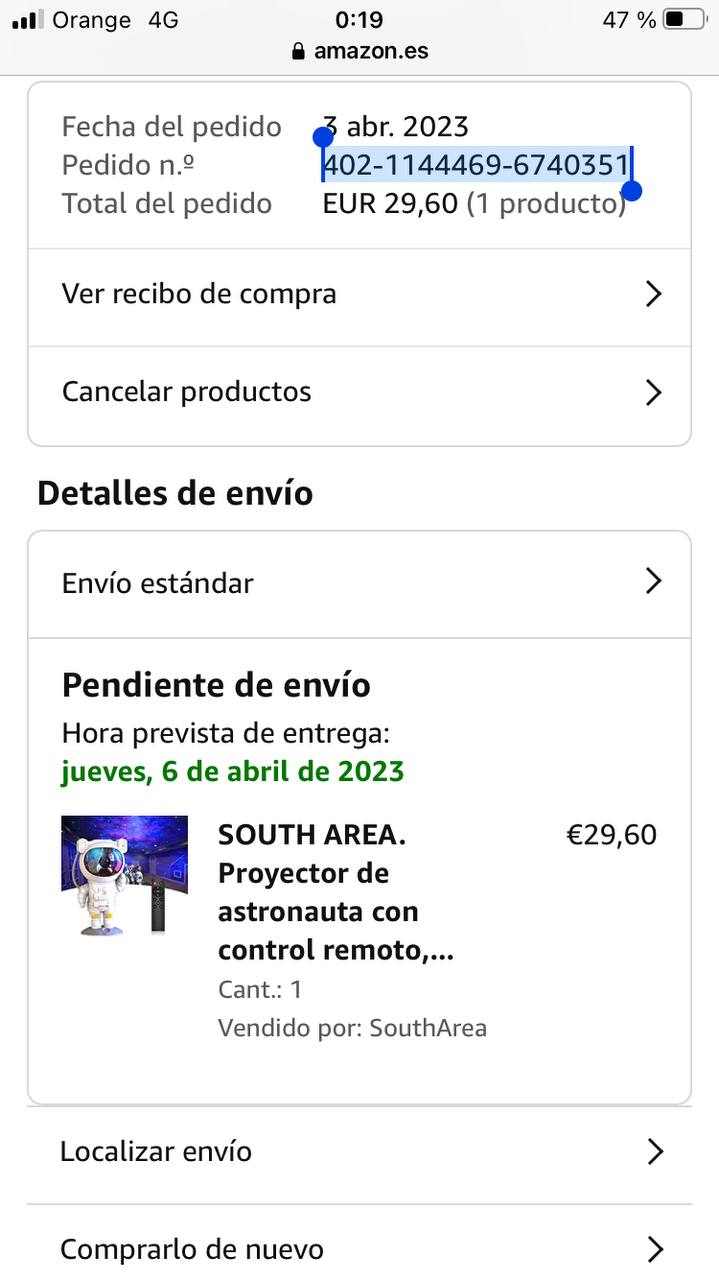Select Comprarlo de nuevo

pos(358,1249)
